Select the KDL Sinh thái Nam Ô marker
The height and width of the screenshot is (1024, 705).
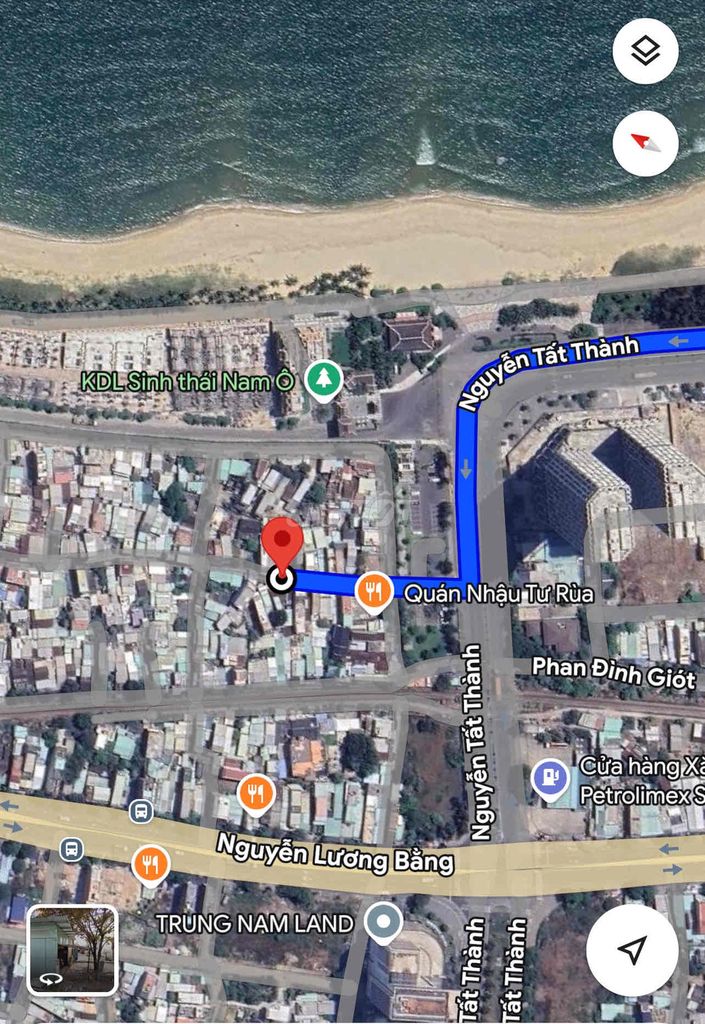[x=323, y=379]
